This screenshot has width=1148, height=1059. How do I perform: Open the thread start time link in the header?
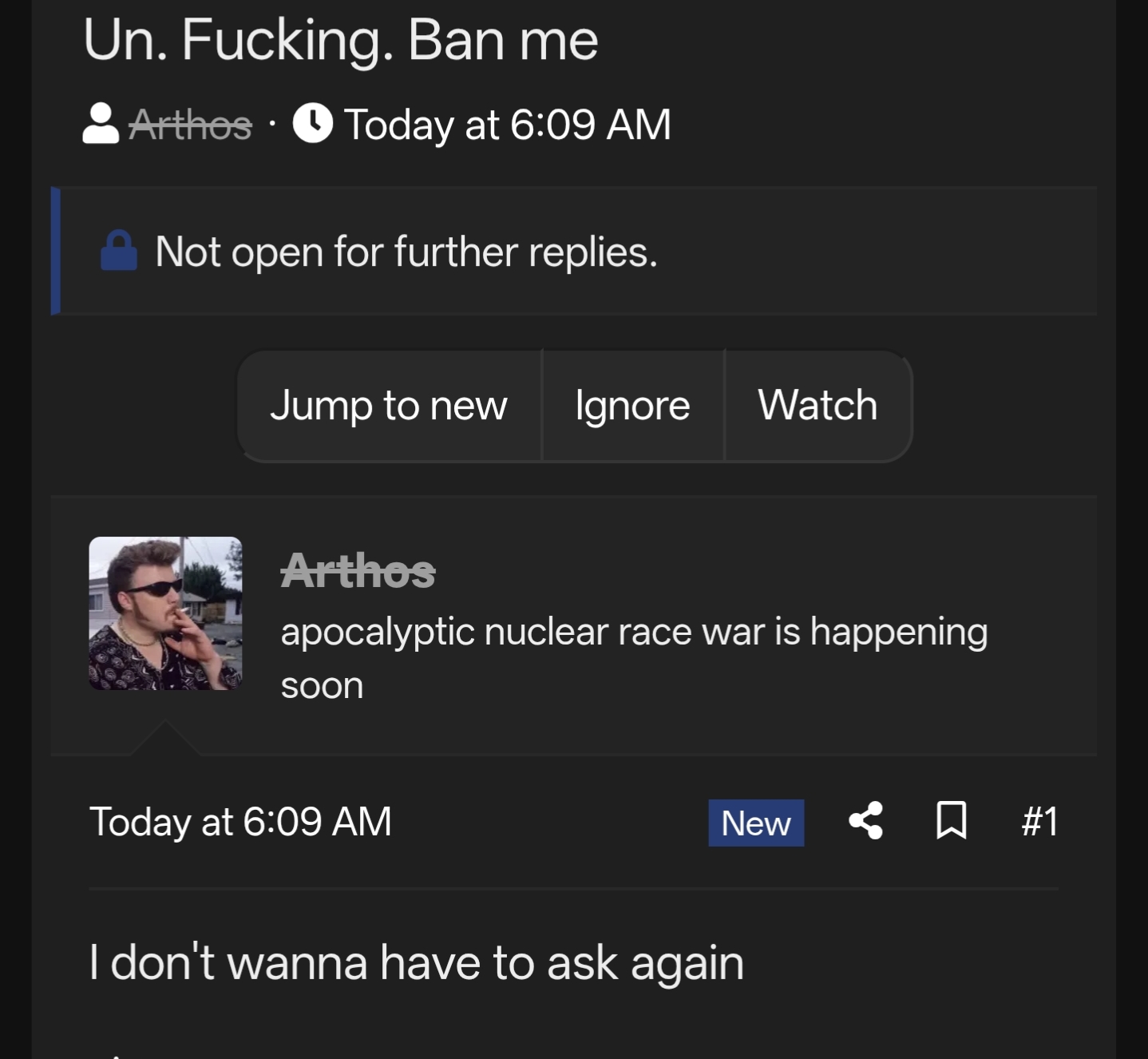pyautogui.click(x=508, y=125)
